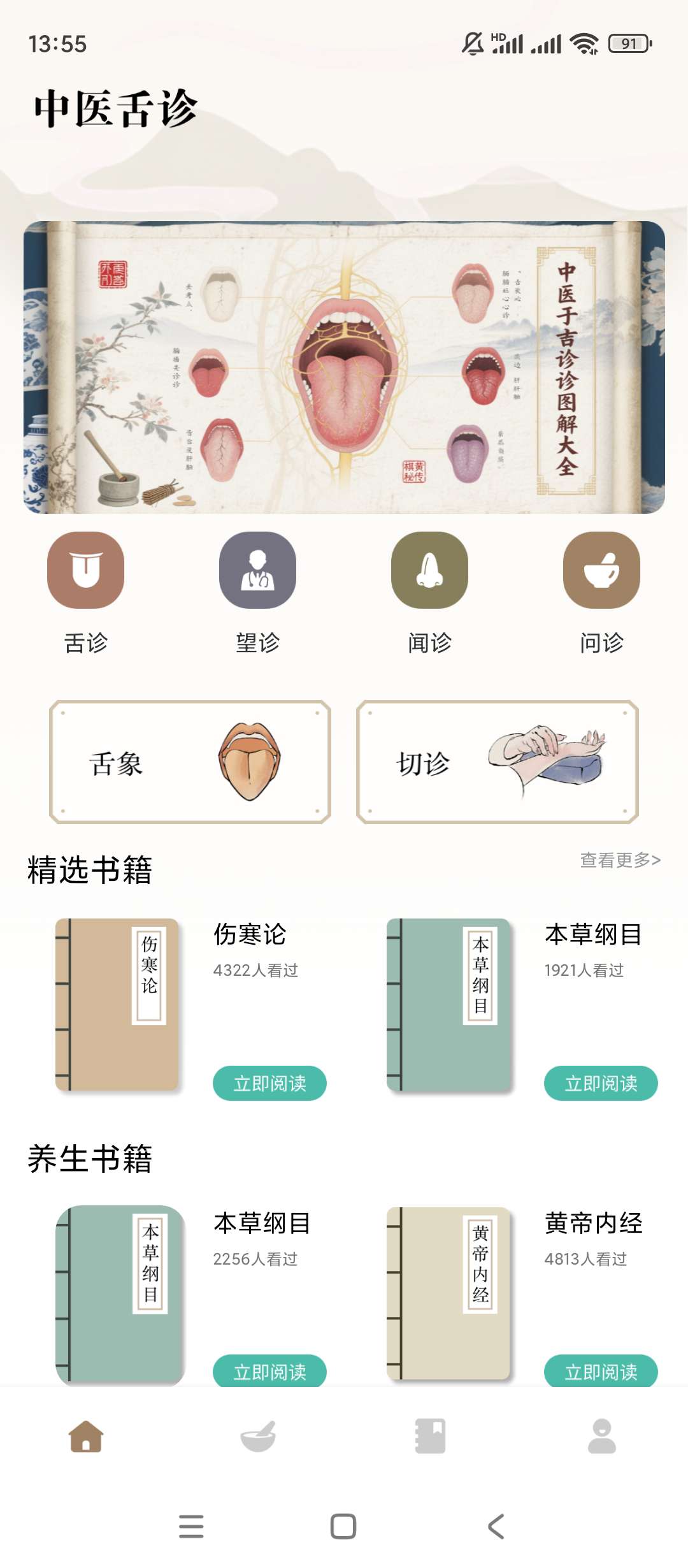The image size is (688, 1568).
Task: Read 黄帝内经 with its 立即阅读 button
Action: tap(601, 1371)
